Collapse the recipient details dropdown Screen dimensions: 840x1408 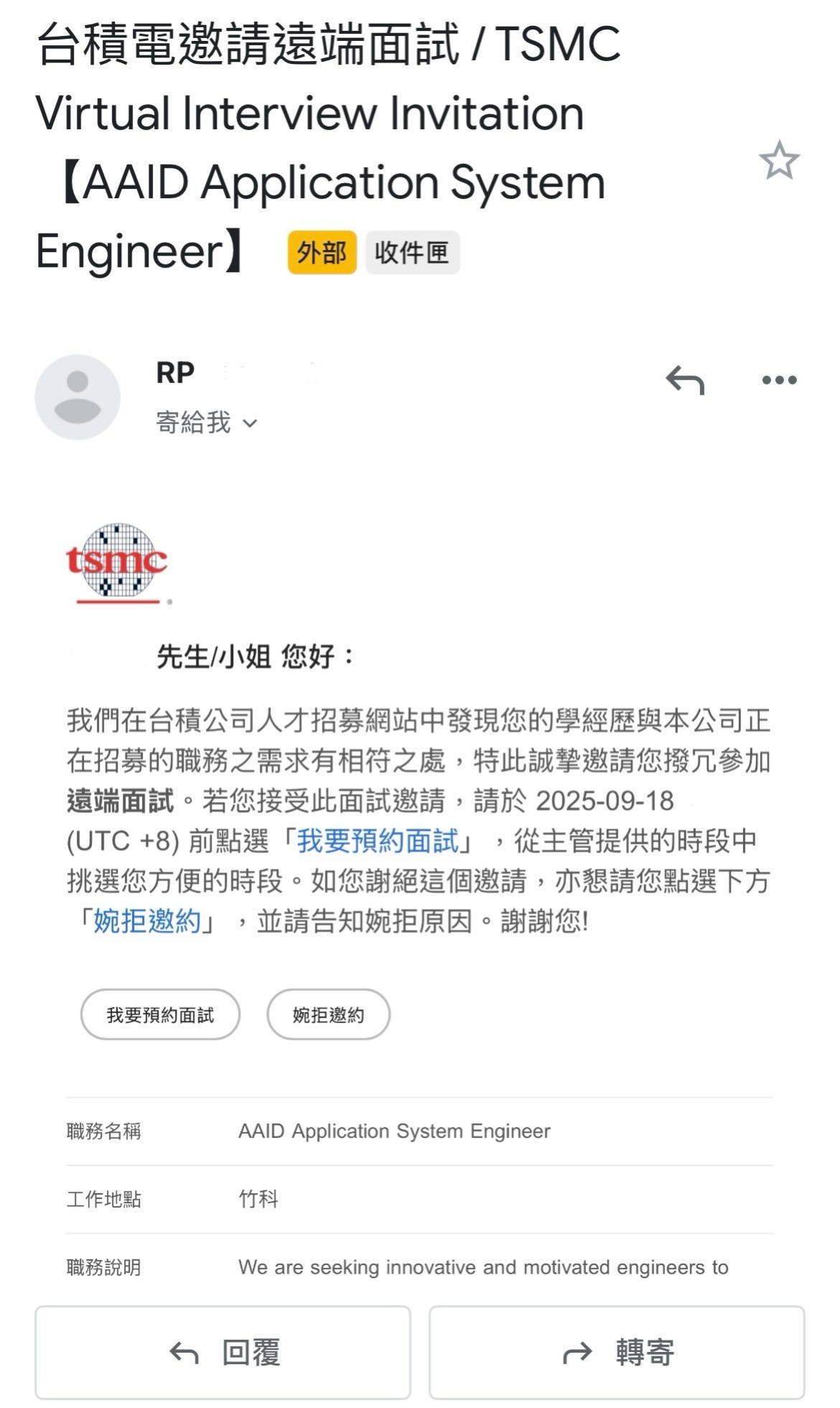[248, 425]
